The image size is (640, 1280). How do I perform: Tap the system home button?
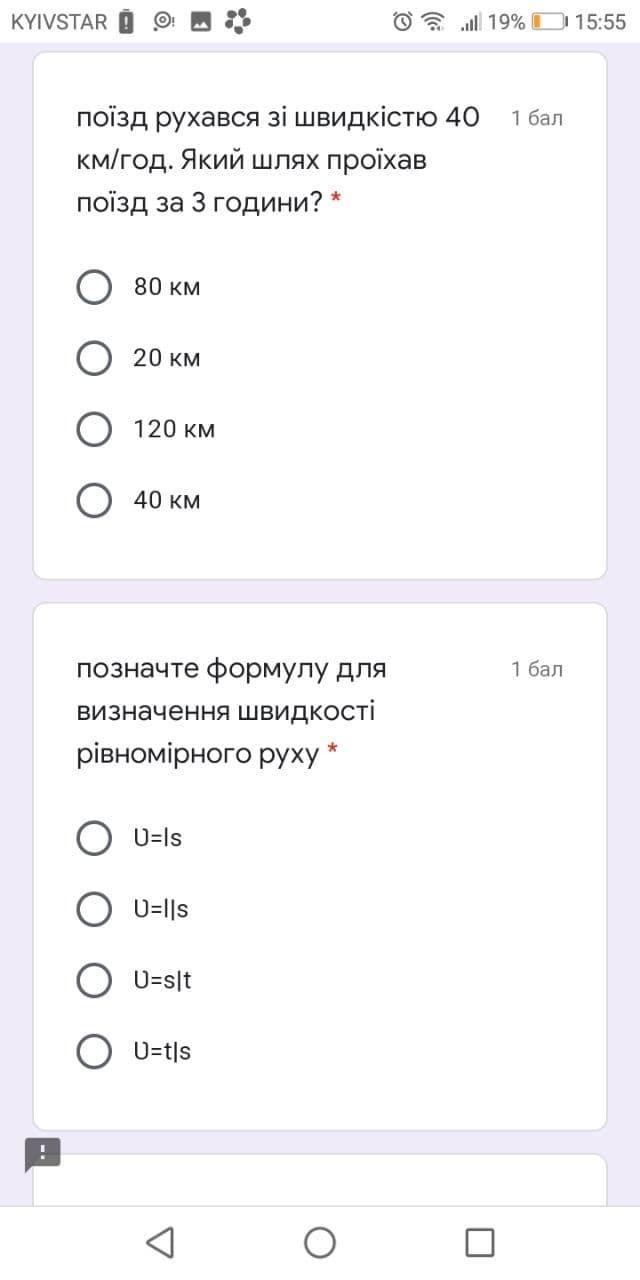[320, 1242]
